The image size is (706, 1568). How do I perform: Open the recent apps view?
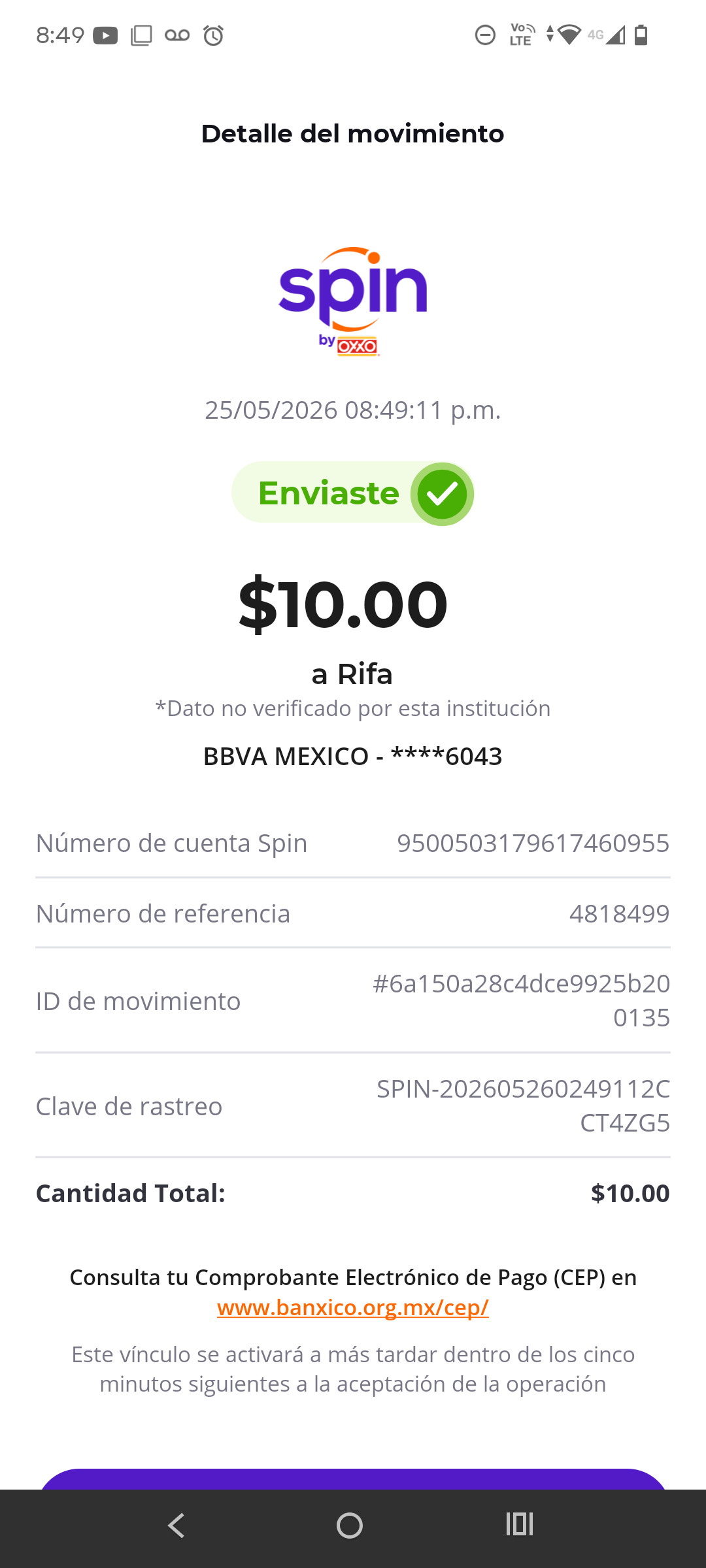(x=520, y=1524)
